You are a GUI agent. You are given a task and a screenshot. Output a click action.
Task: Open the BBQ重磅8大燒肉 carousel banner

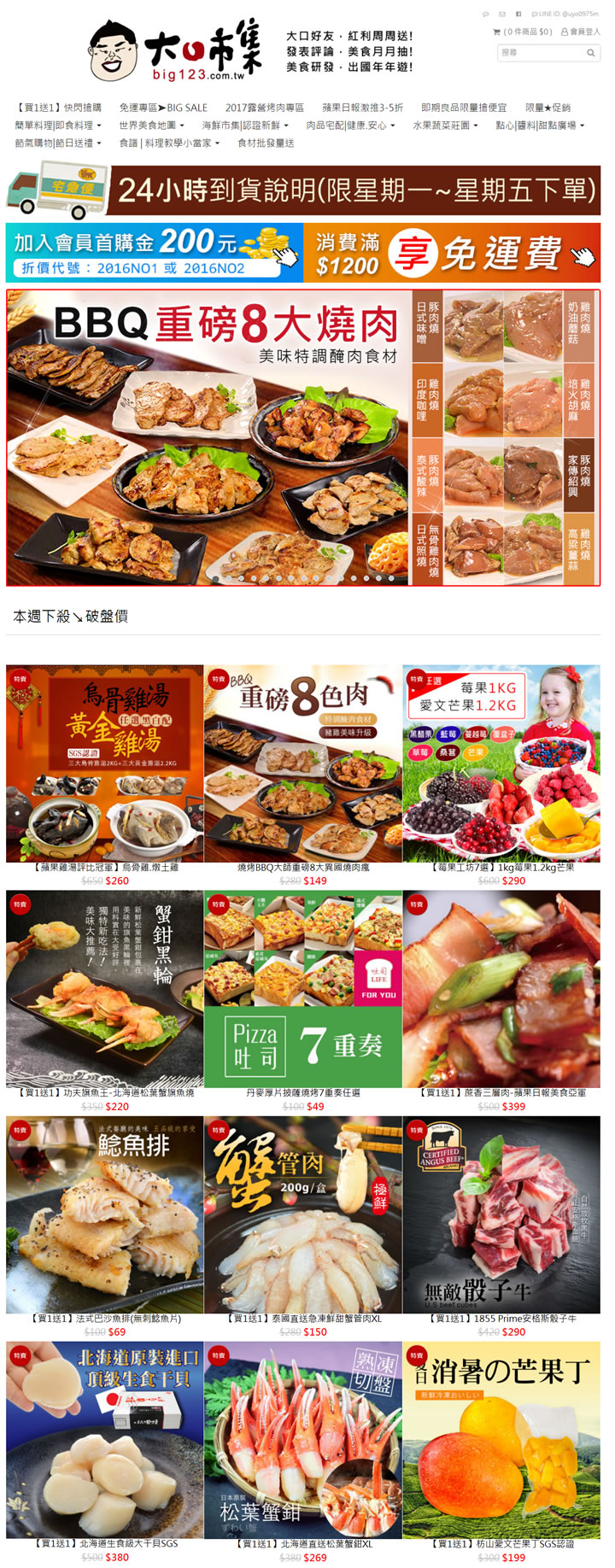(303, 437)
